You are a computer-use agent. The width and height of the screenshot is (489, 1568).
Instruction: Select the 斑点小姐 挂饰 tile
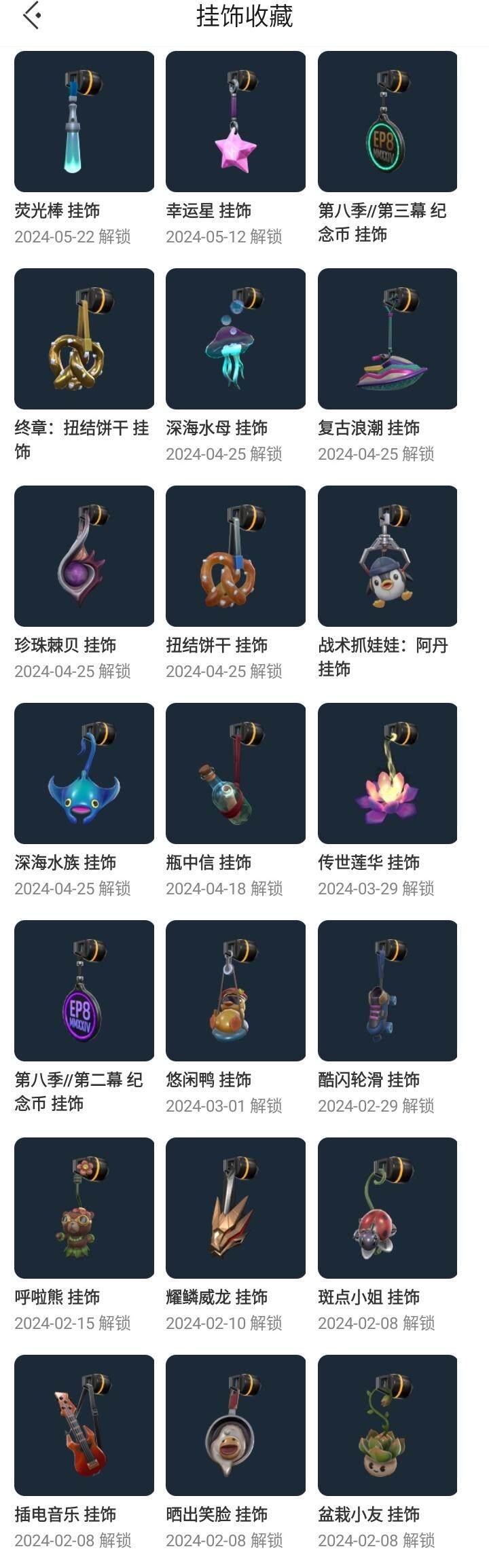(387, 1208)
